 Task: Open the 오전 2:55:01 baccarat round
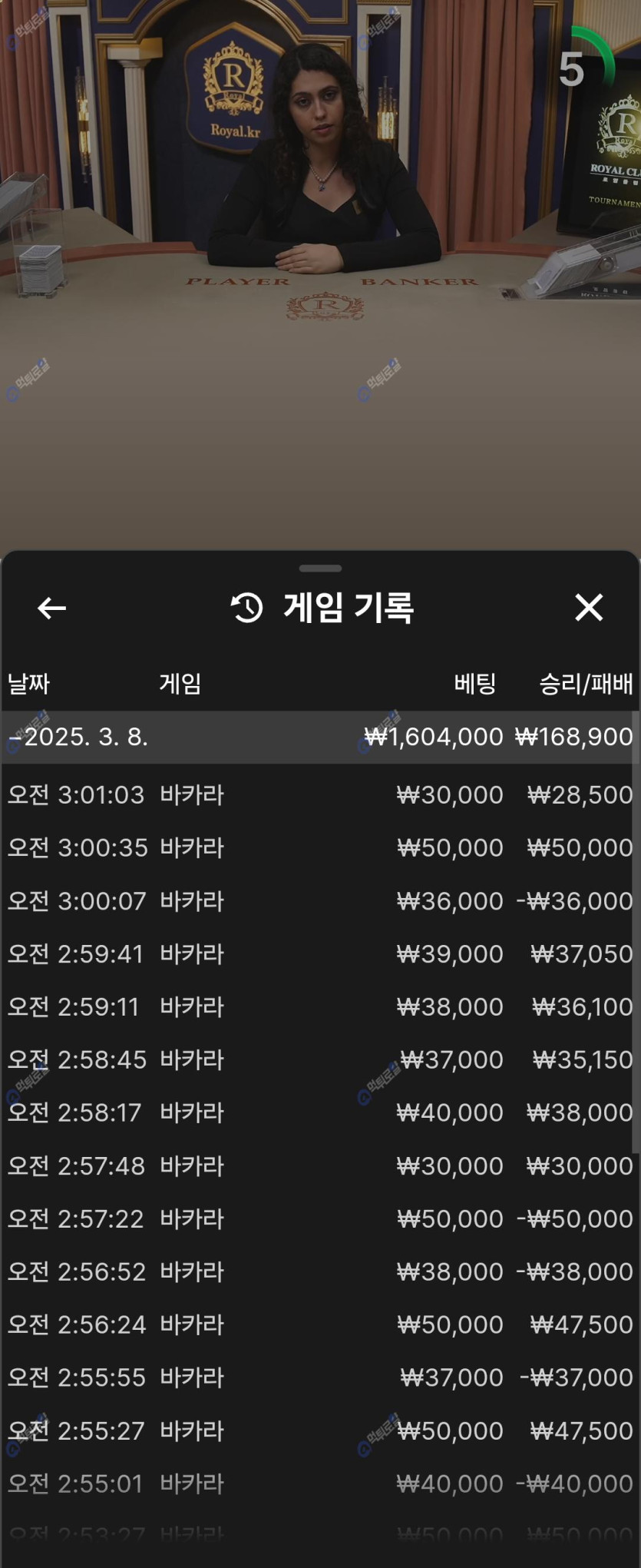tap(319, 1483)
